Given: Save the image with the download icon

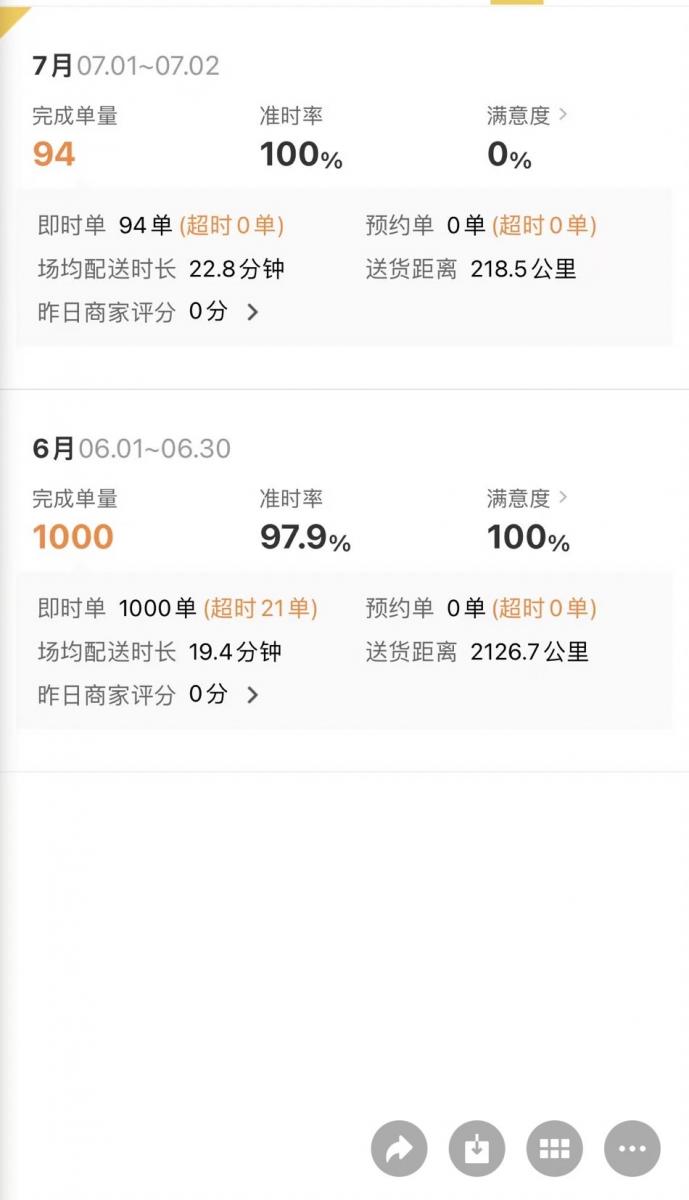Looking at the screenshot, I should [477, 1149].
